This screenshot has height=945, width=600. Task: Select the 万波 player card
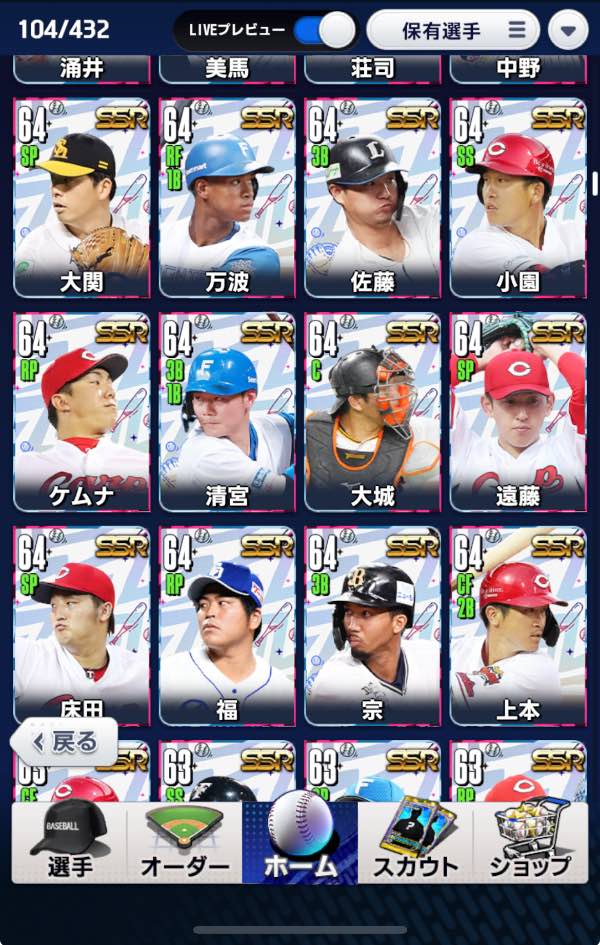tap(227, 198)
